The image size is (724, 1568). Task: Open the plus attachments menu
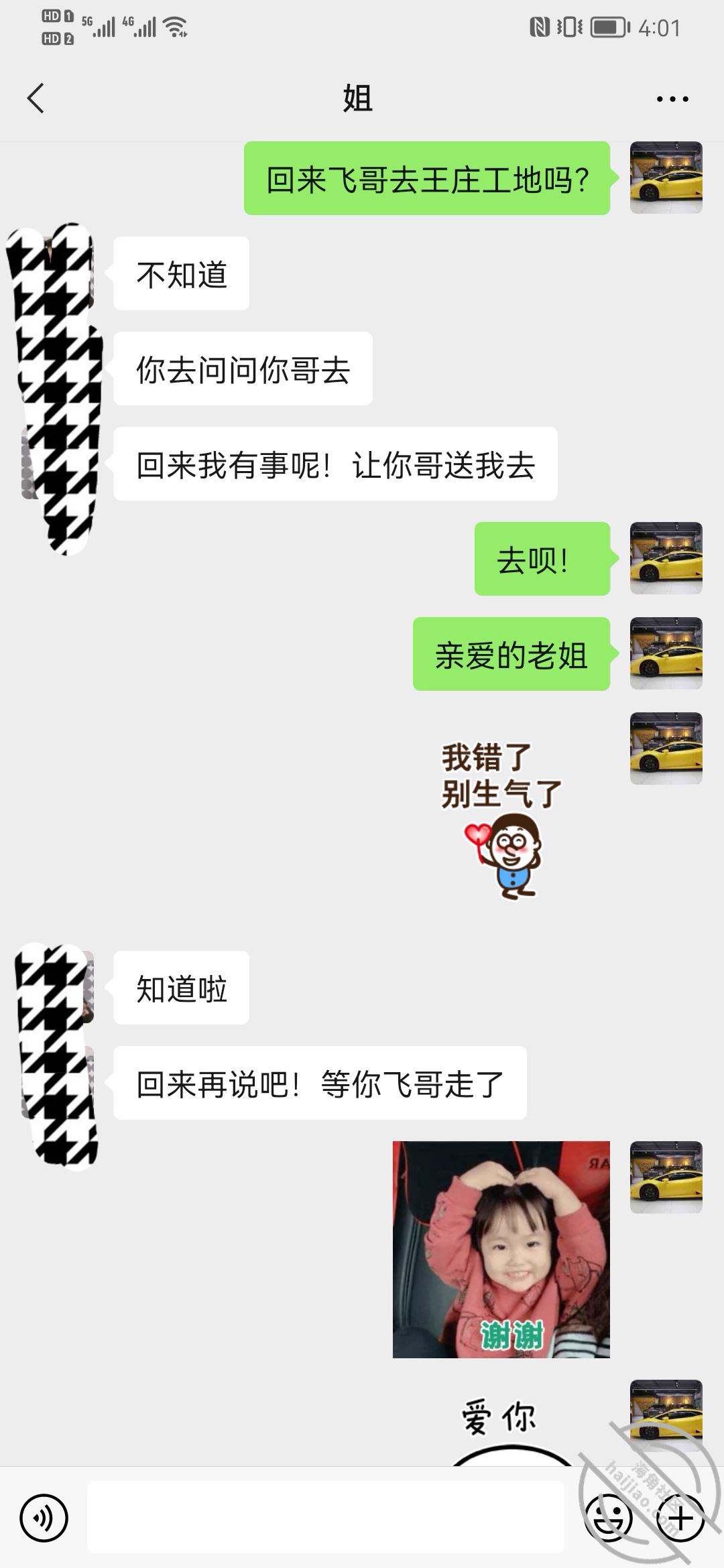pyautogui.click(x=681, y=1518)
